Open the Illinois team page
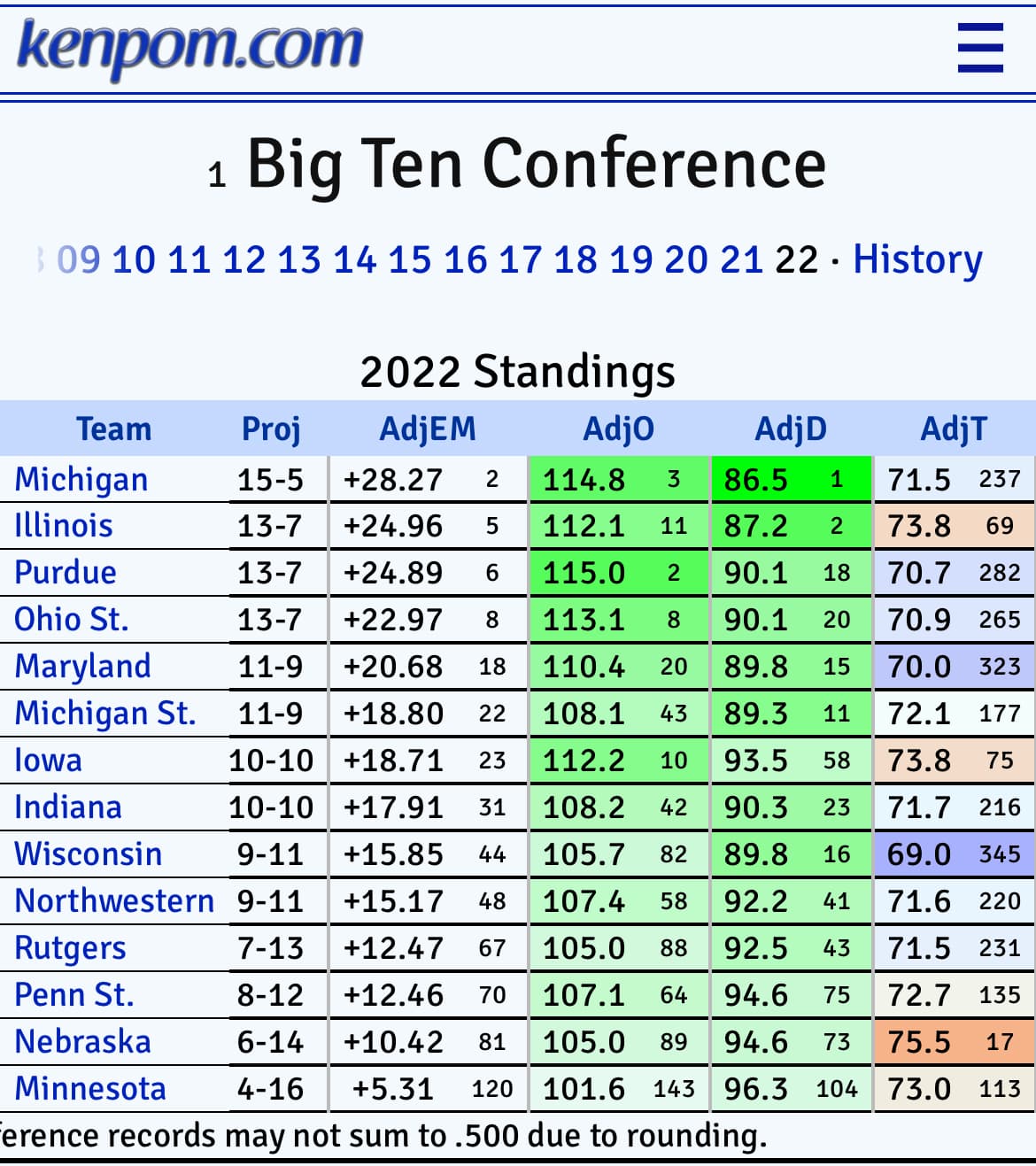Image resolution: width=1036 pixels, height=1166 pixels. 64,526
